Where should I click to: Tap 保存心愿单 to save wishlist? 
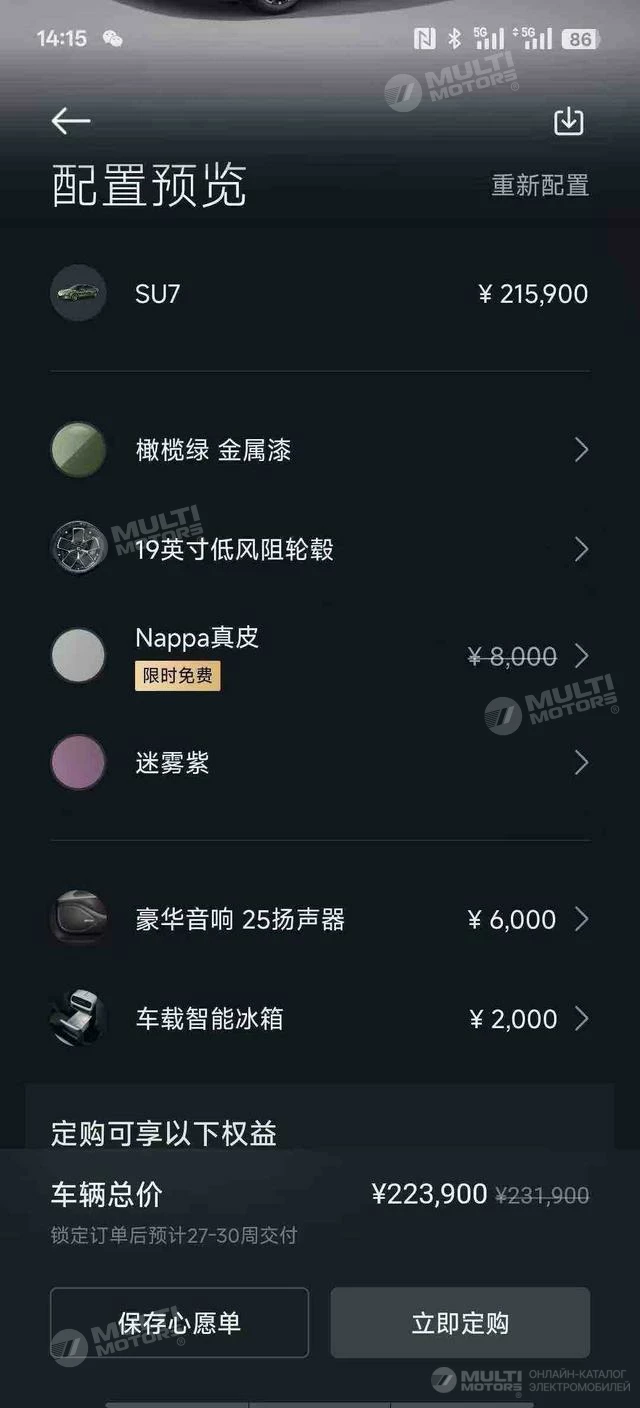coord(180,1323)
